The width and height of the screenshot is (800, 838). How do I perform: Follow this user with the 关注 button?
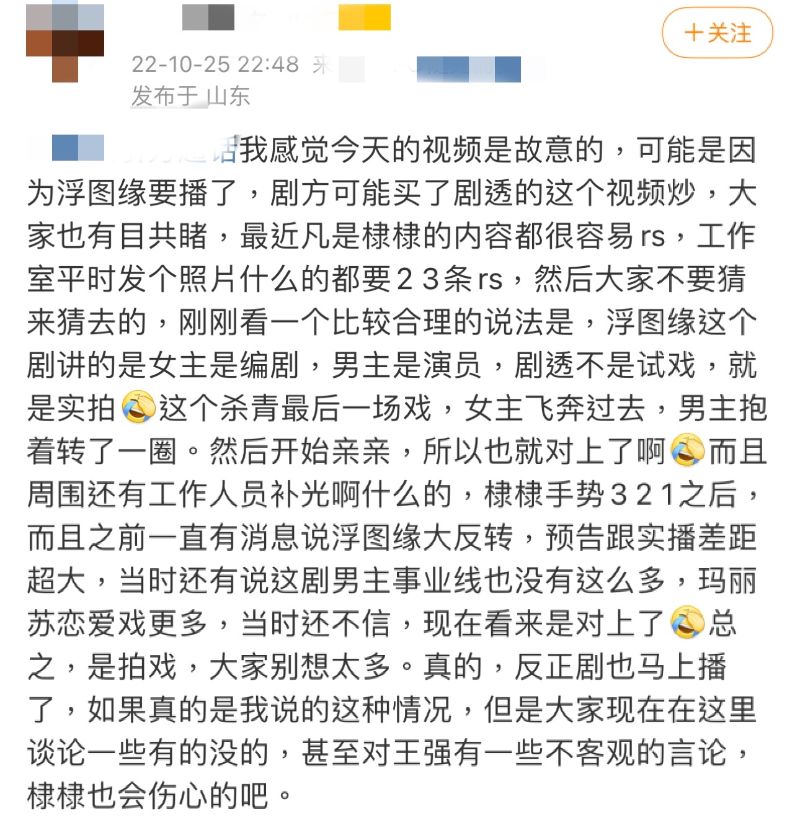click(718, 33)
